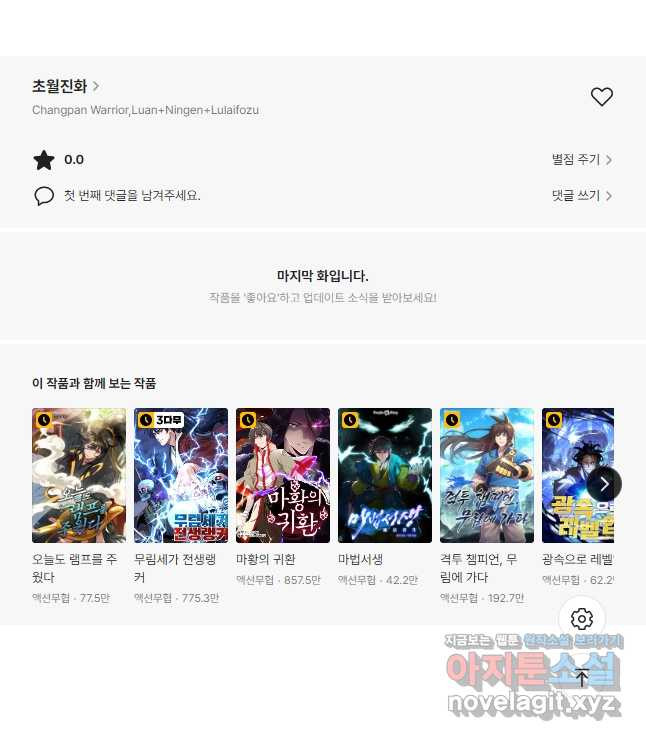Open 댓글 쓰기 to write a comment
Screen dimensions: 646x741
coord(581,196)
